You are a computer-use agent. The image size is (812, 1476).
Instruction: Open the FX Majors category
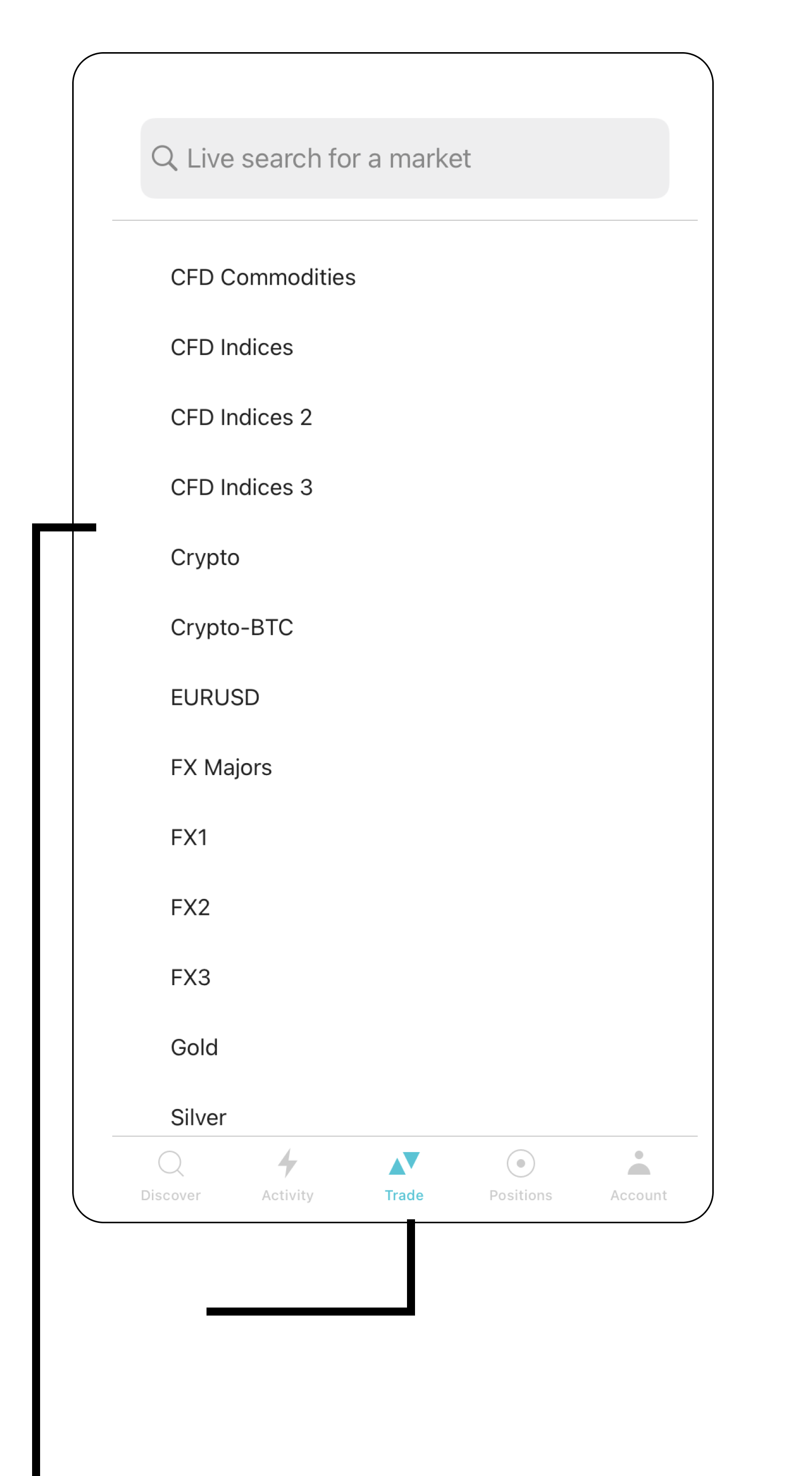click(404, 767)
